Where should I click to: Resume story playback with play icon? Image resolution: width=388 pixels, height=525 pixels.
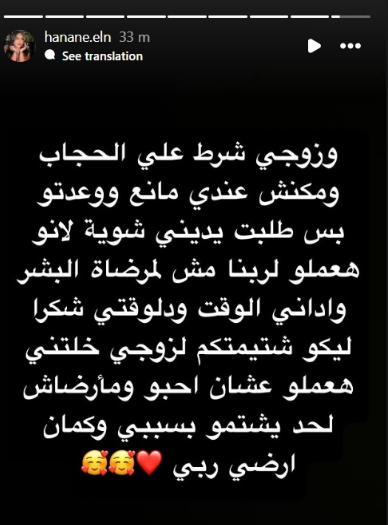314,46
